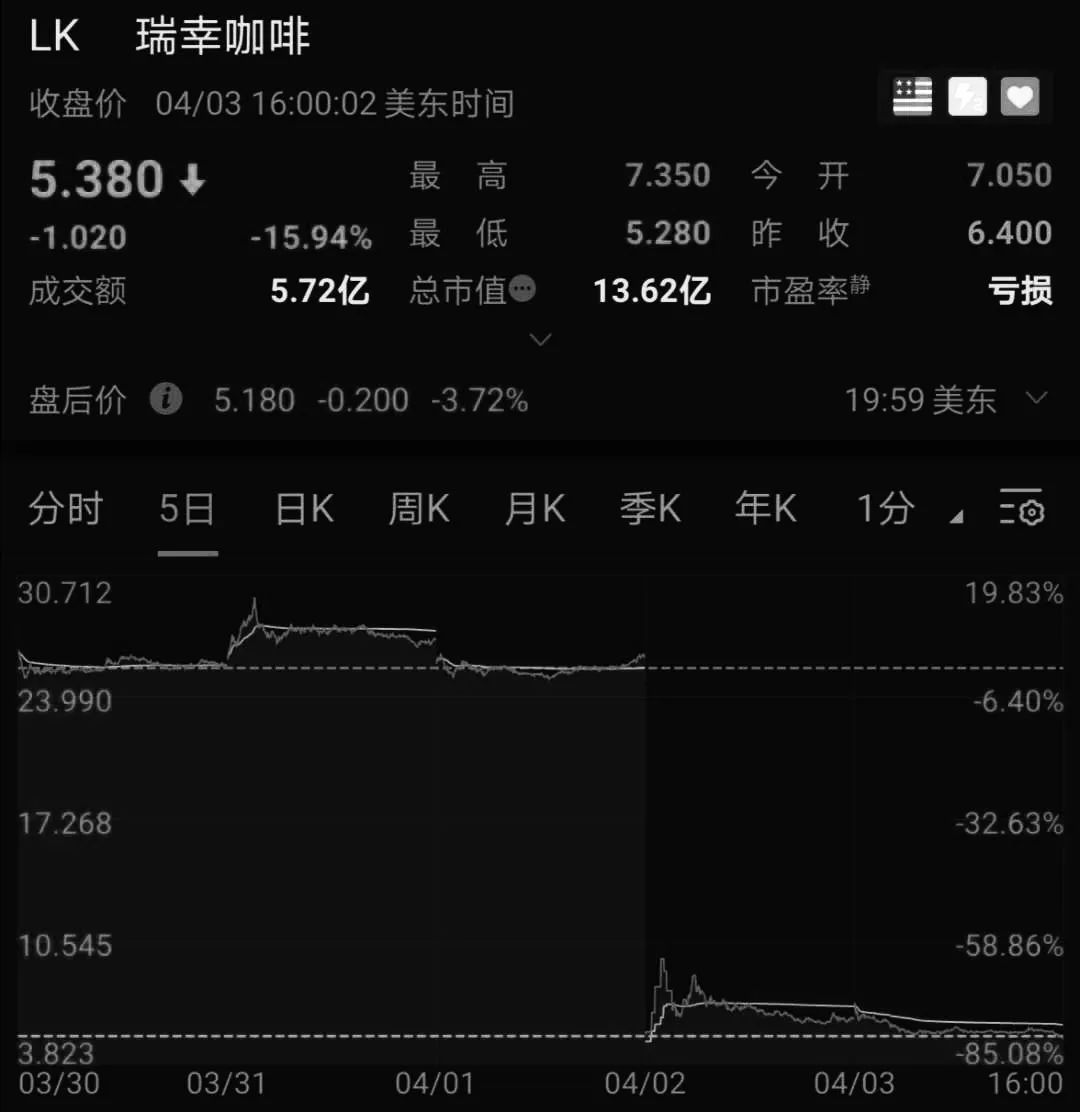Expand more quote details chevron

pos(540,340)
